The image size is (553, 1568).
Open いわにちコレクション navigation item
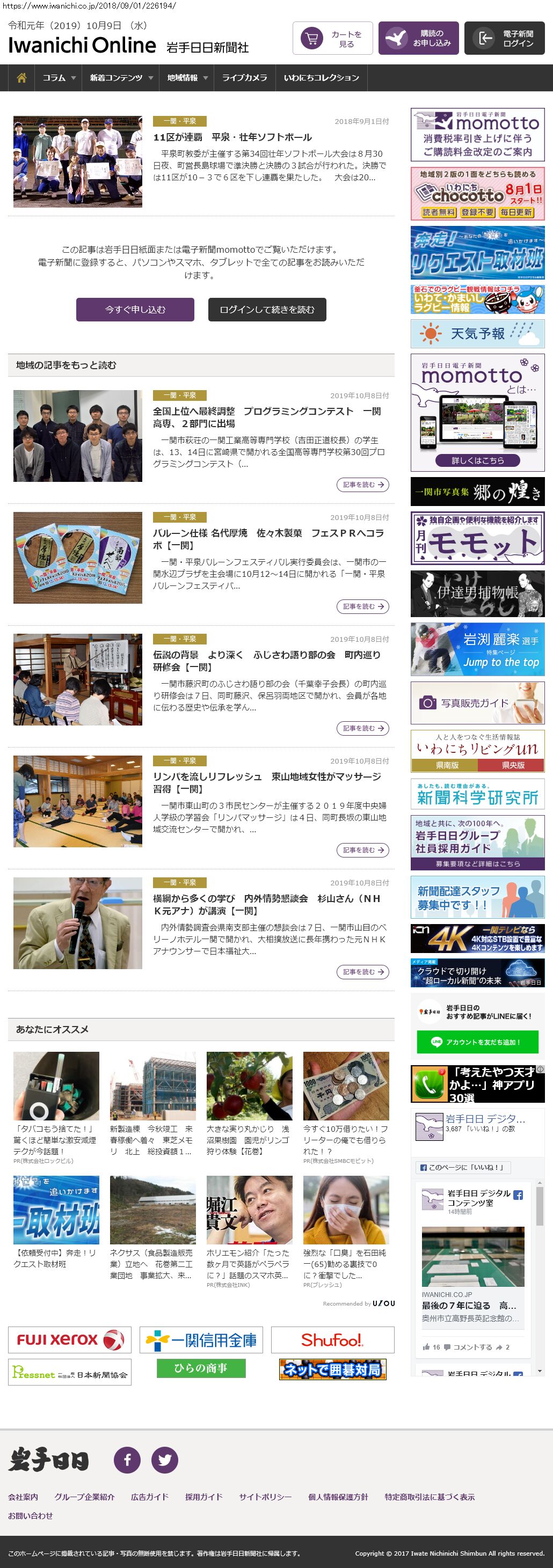321,78
